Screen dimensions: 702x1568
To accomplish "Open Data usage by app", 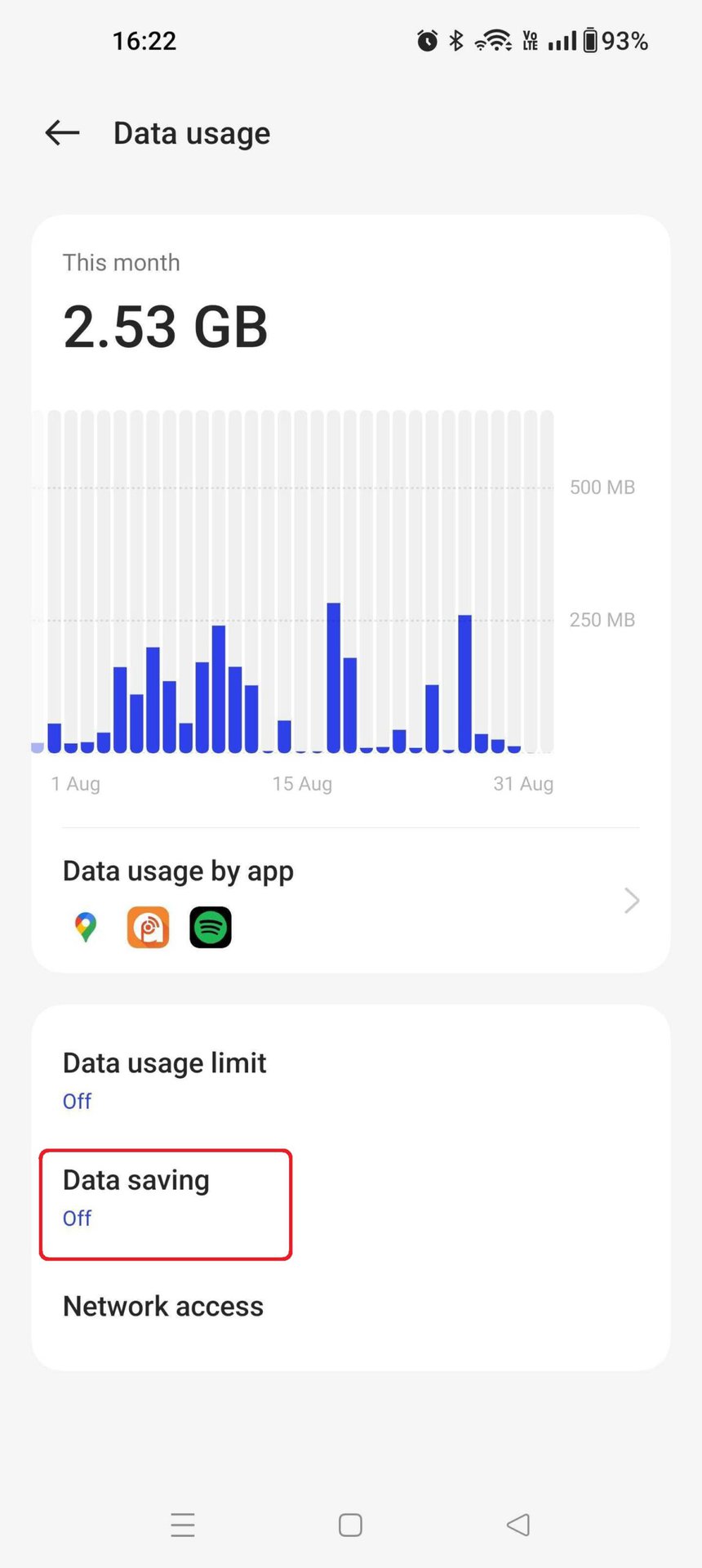I will (350, 899).
